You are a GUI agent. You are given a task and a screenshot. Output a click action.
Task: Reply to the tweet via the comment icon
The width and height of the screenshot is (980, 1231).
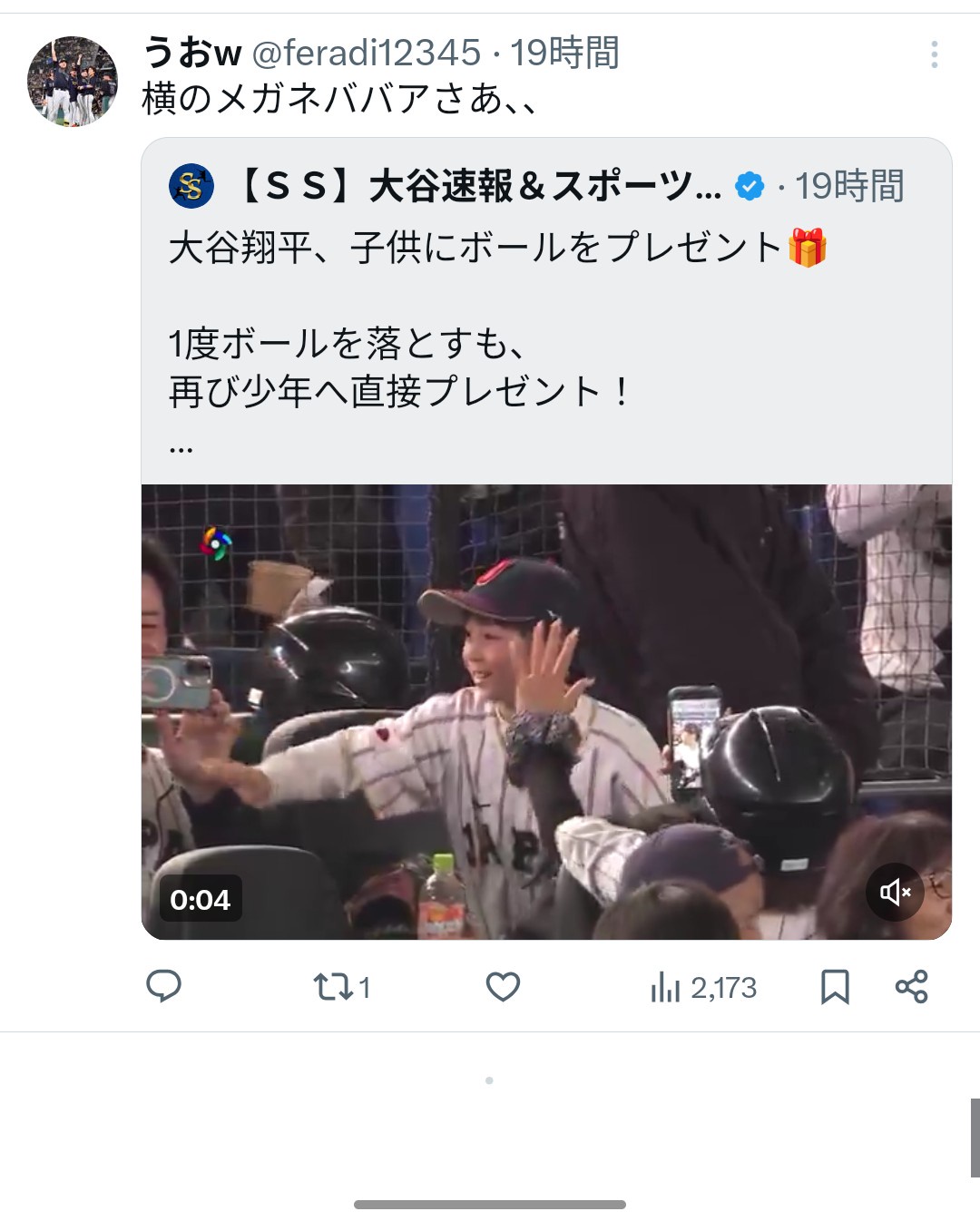pyautogui.click(x=164, y=986)
